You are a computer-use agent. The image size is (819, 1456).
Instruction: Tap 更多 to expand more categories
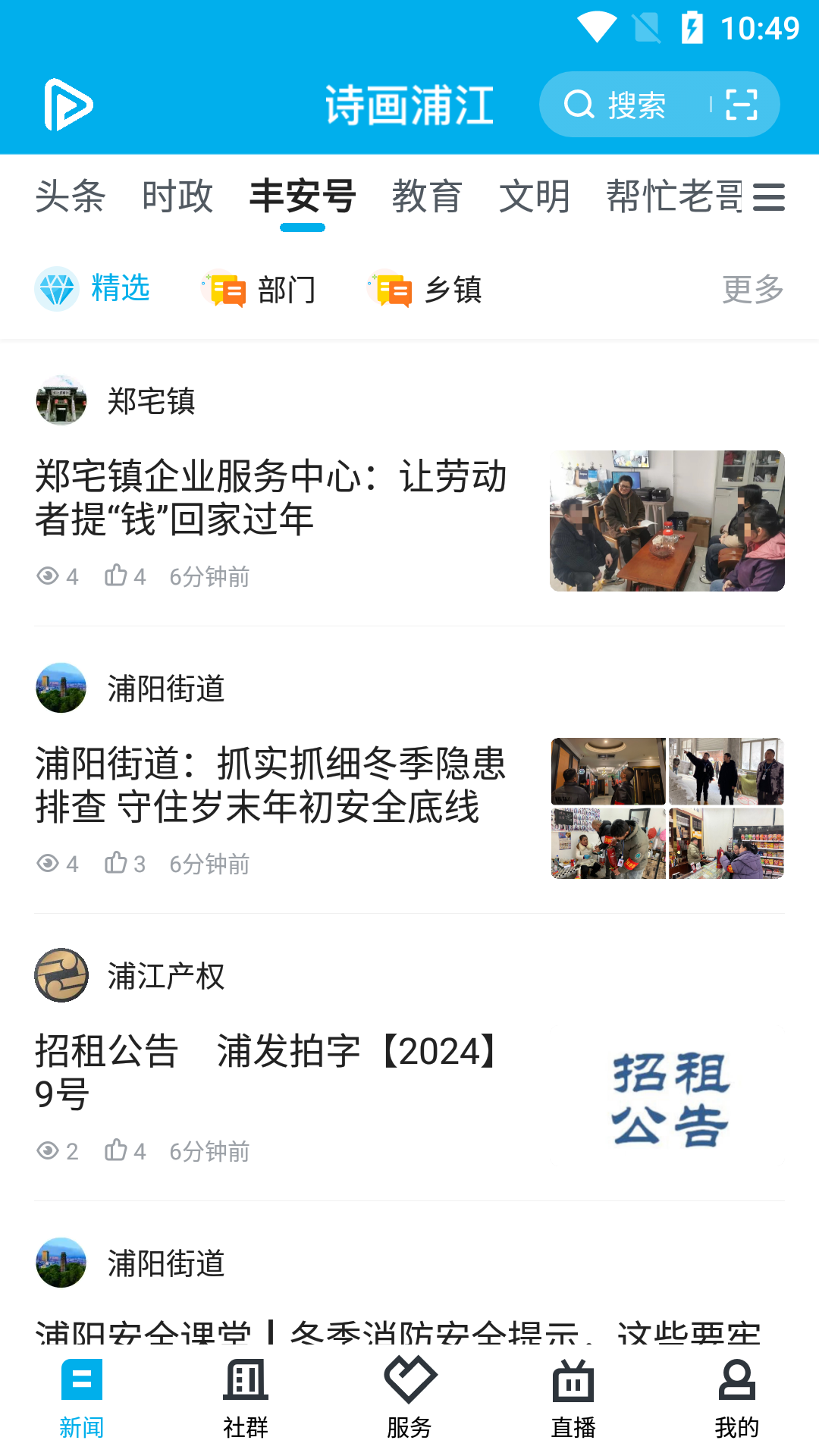tap(753, 289)
